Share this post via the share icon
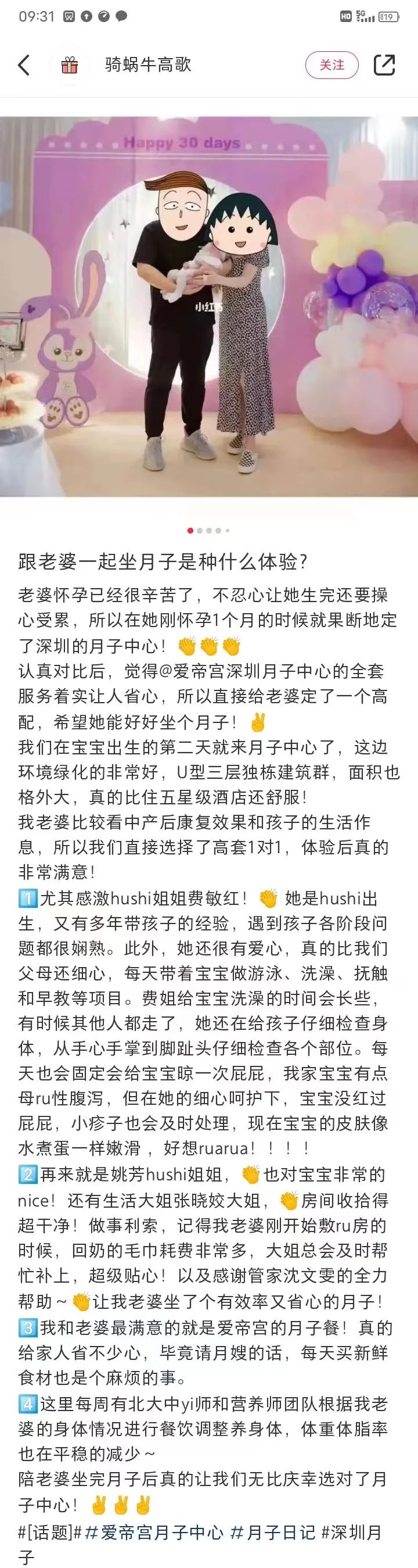The width and height of the screenshot is (418, 1568). [x=384, y=65]
